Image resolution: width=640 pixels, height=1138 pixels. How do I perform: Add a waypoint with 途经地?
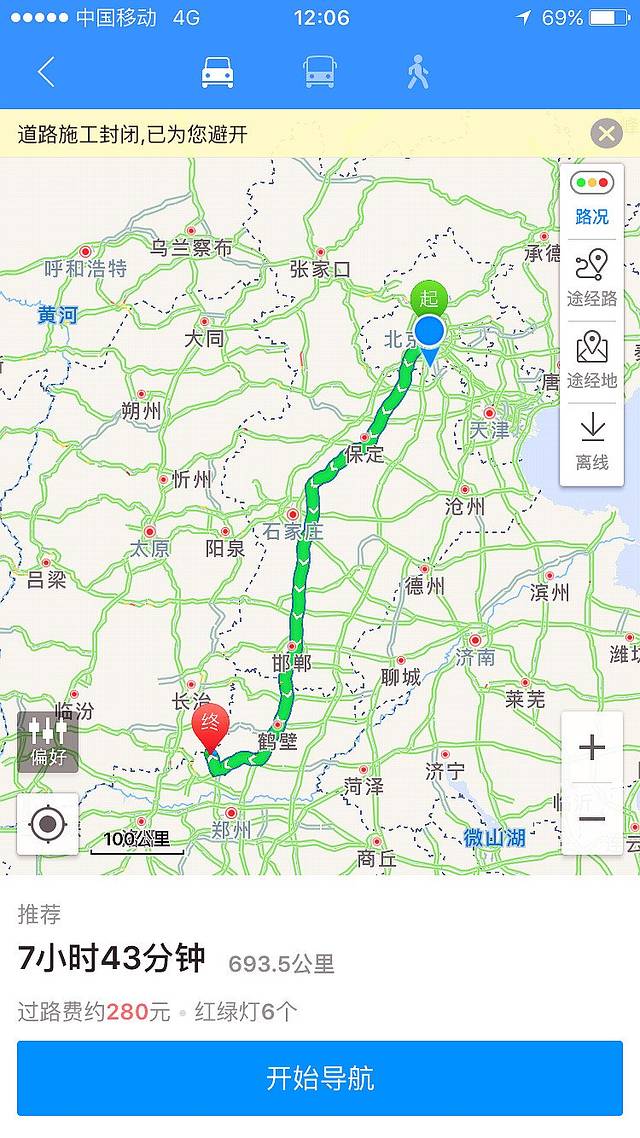(592, 360)
